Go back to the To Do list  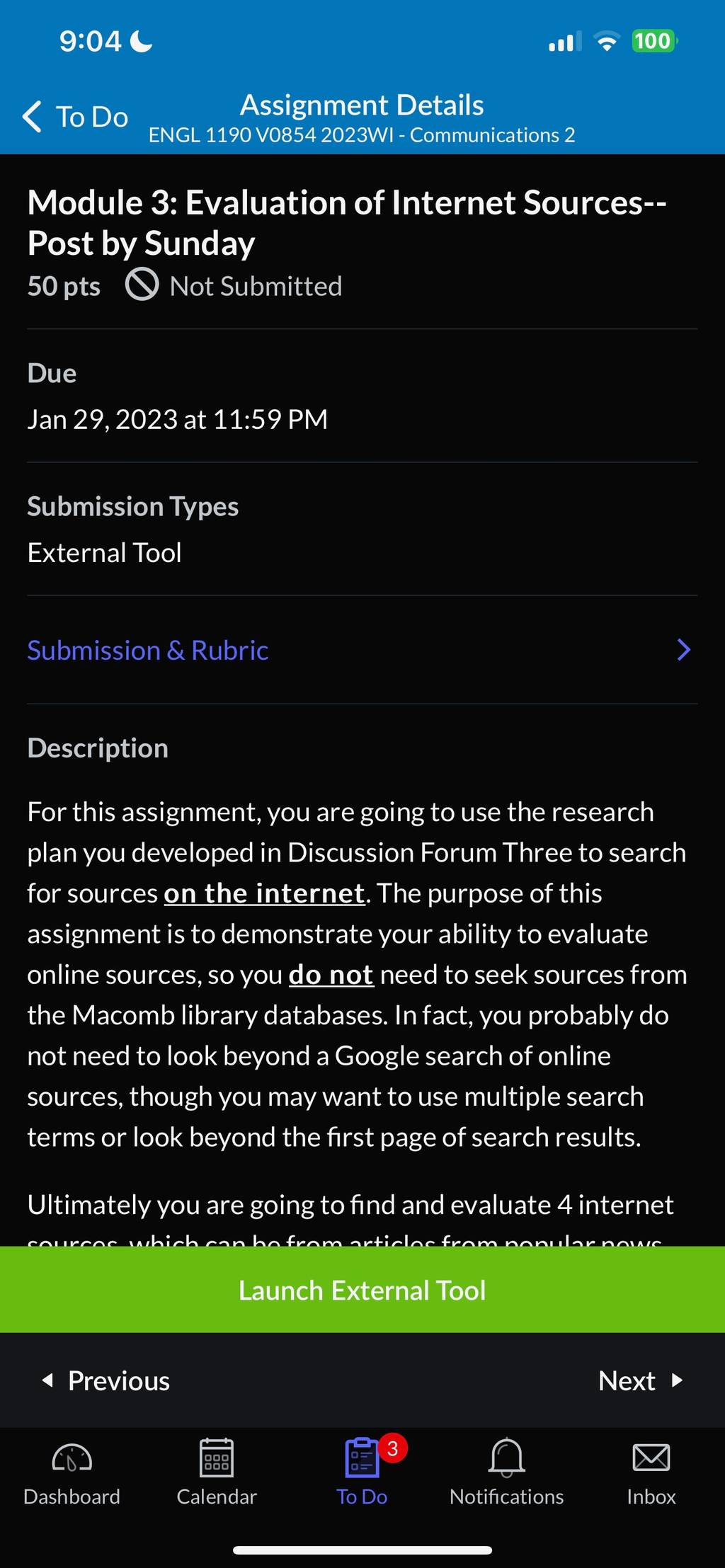[75, 117]
